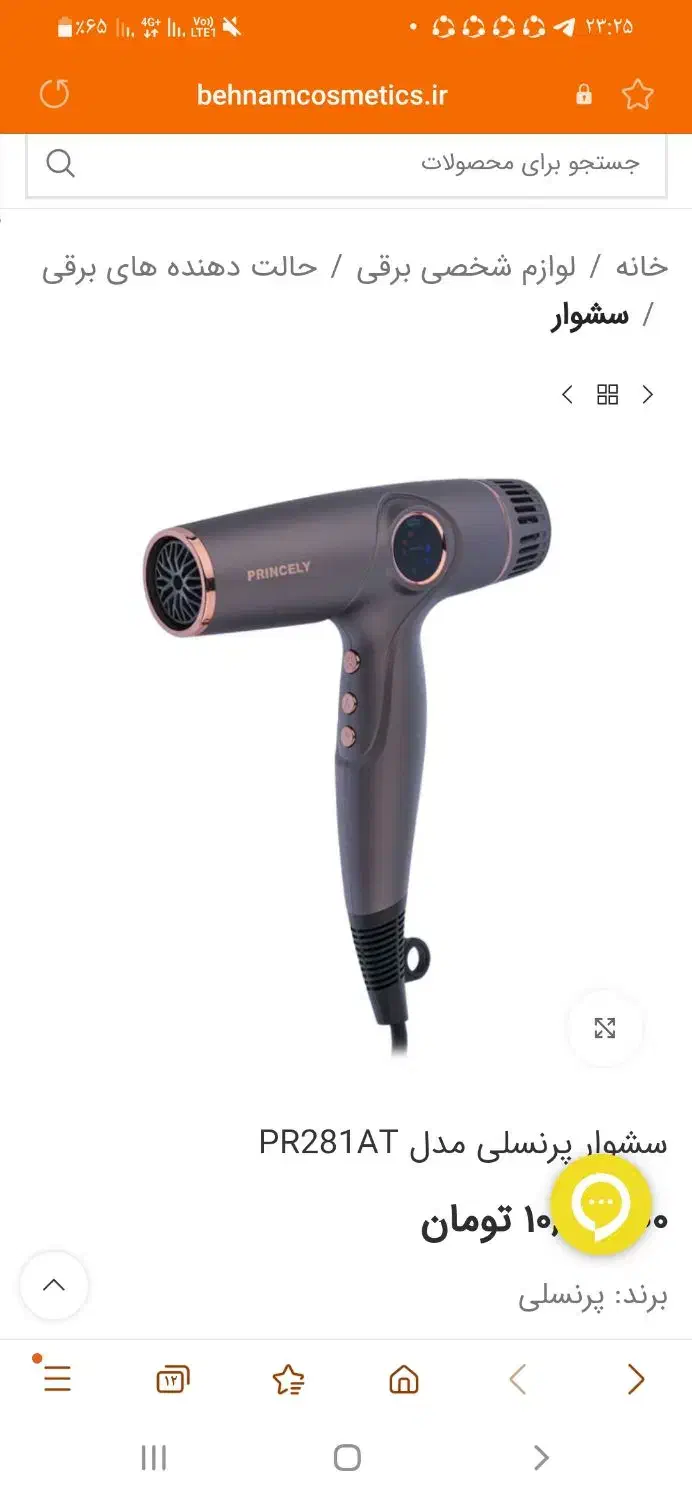Jump back to top with up arrow
This screenshot has height=1500, width=692.
click(x=54, y=1286)
